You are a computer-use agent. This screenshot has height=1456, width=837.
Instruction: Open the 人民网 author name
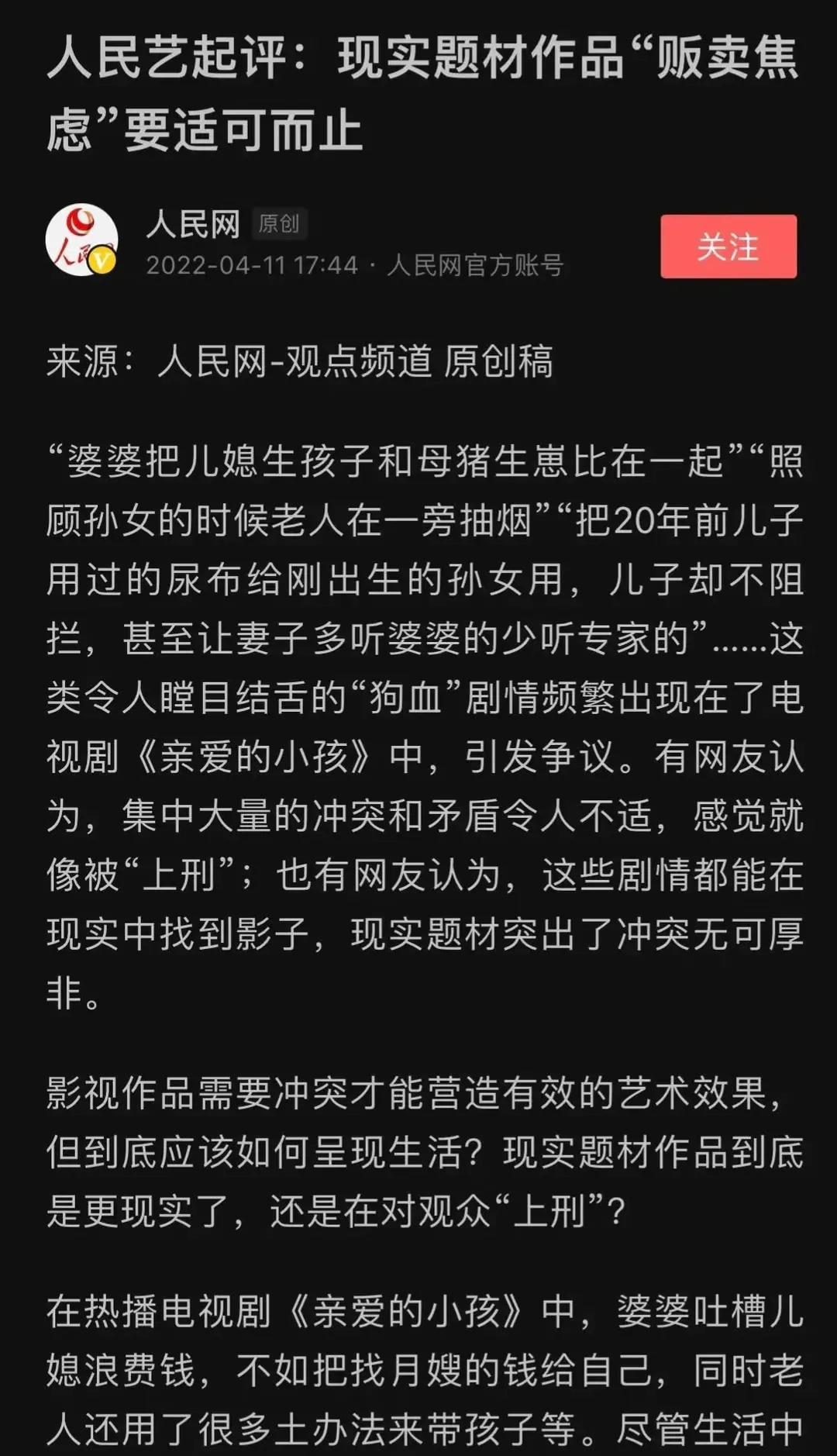(193, 225)
